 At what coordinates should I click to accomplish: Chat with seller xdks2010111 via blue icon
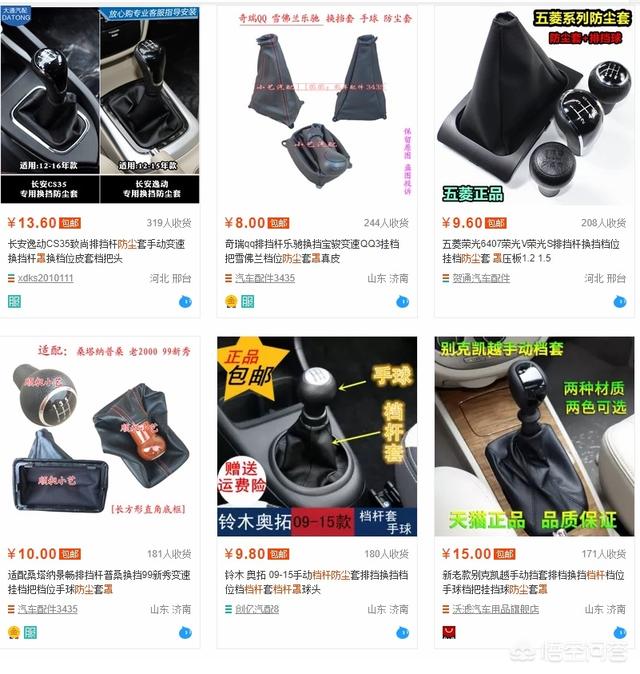185,301
